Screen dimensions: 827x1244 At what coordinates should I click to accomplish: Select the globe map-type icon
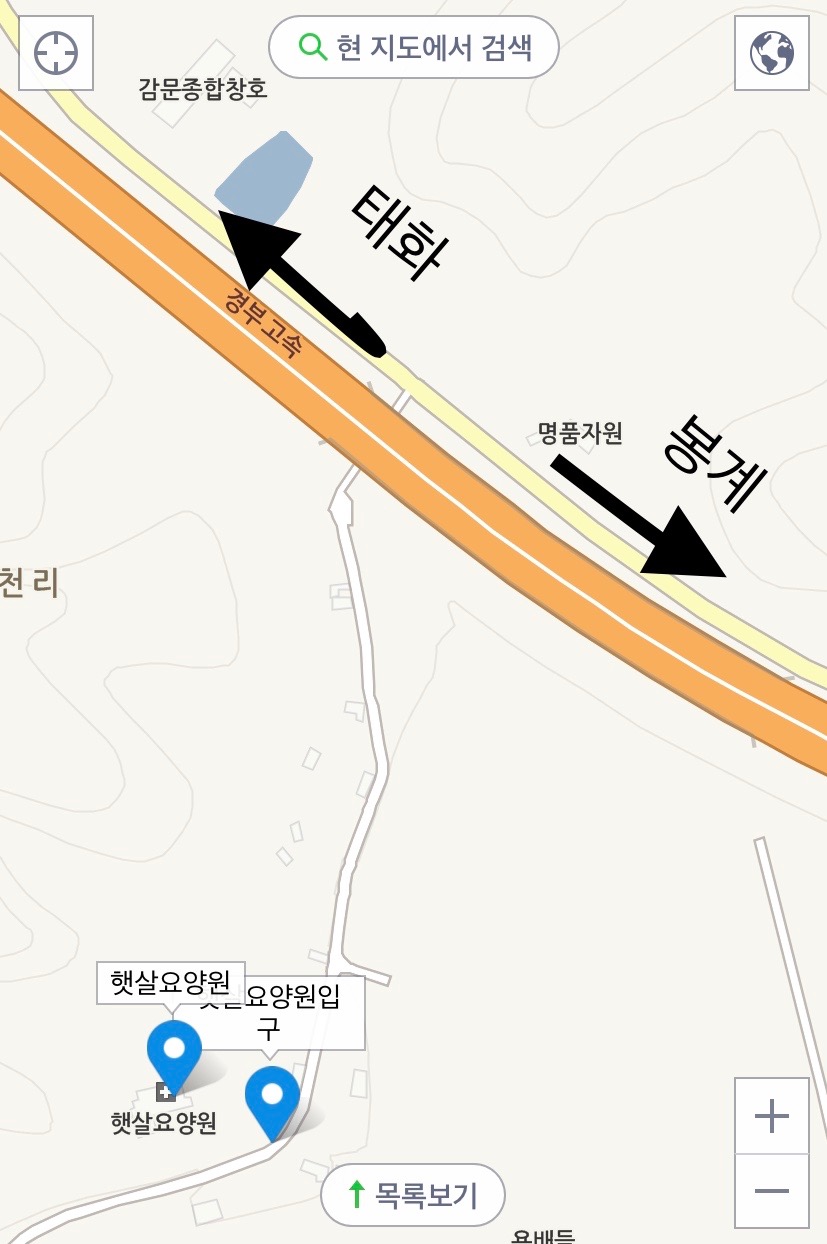(x=771, y=53)
